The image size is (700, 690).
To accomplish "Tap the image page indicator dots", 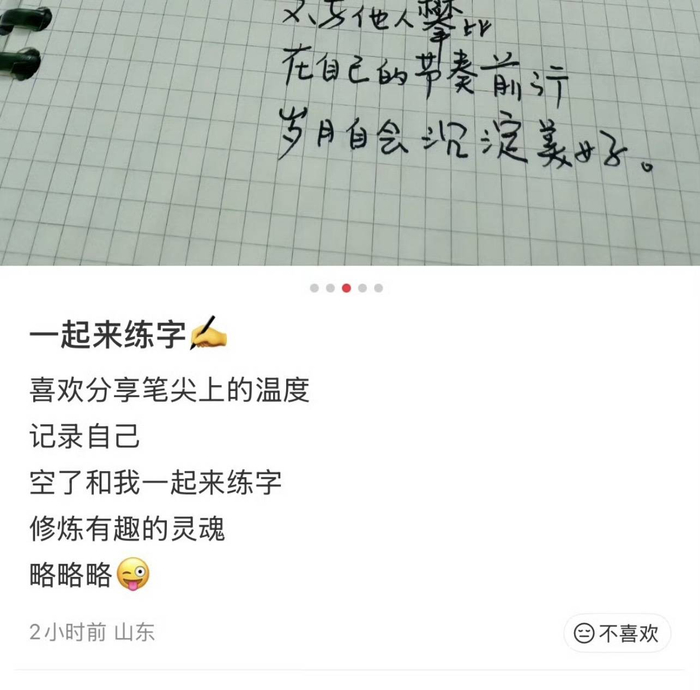I will click(x=346, y=288).
